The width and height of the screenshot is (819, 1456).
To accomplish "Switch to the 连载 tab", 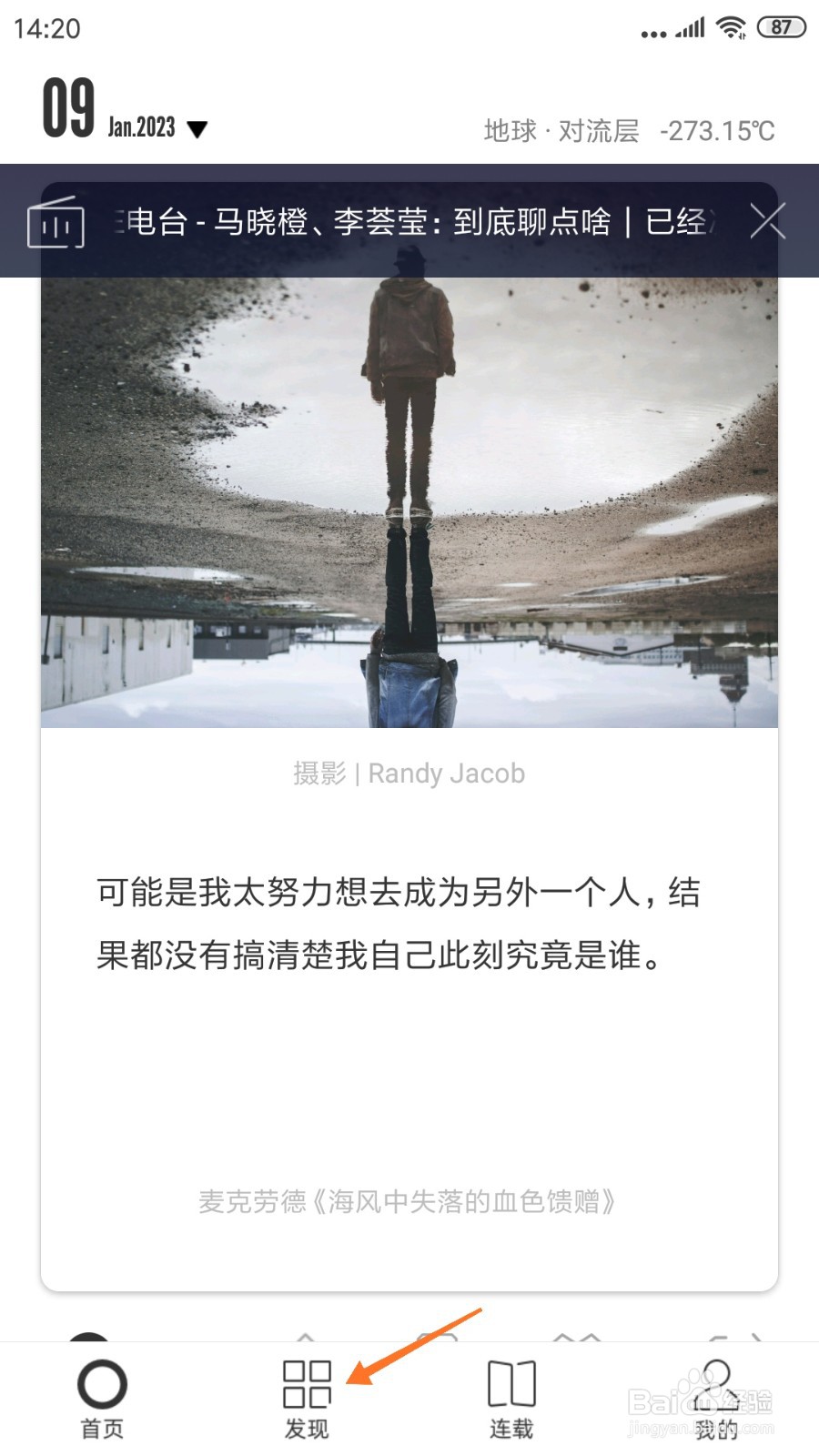I will point(512,1397).
